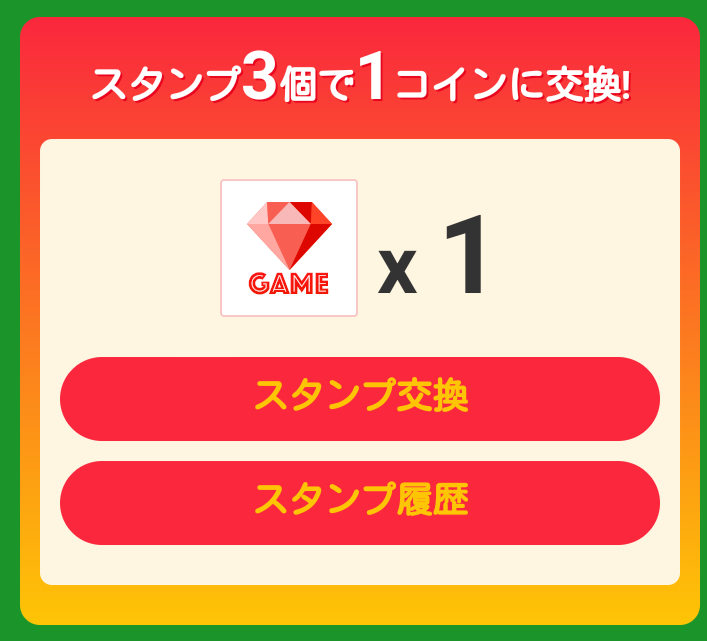Open スタンプ履歴 stamp history
This screenshot has width=707, height=641.
pos(360,503)
